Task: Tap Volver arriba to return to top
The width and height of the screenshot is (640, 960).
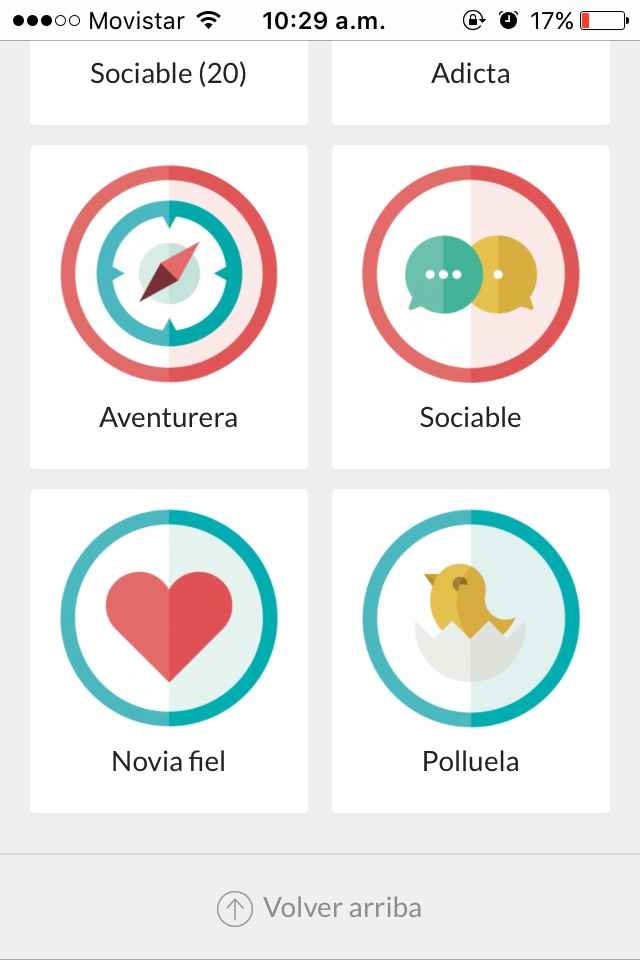Action: [x=320, y=908]
